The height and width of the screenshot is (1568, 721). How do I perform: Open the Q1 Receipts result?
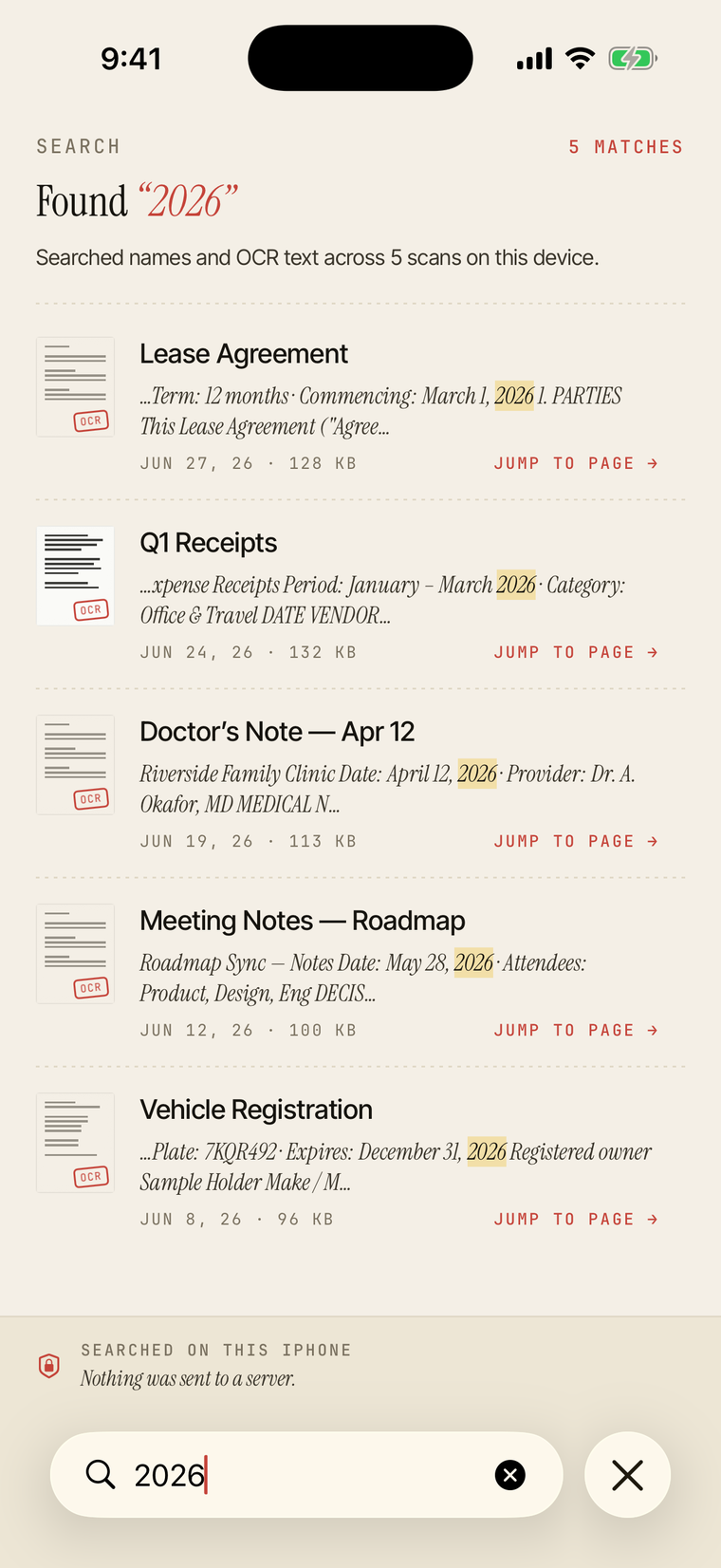(360, 594)
